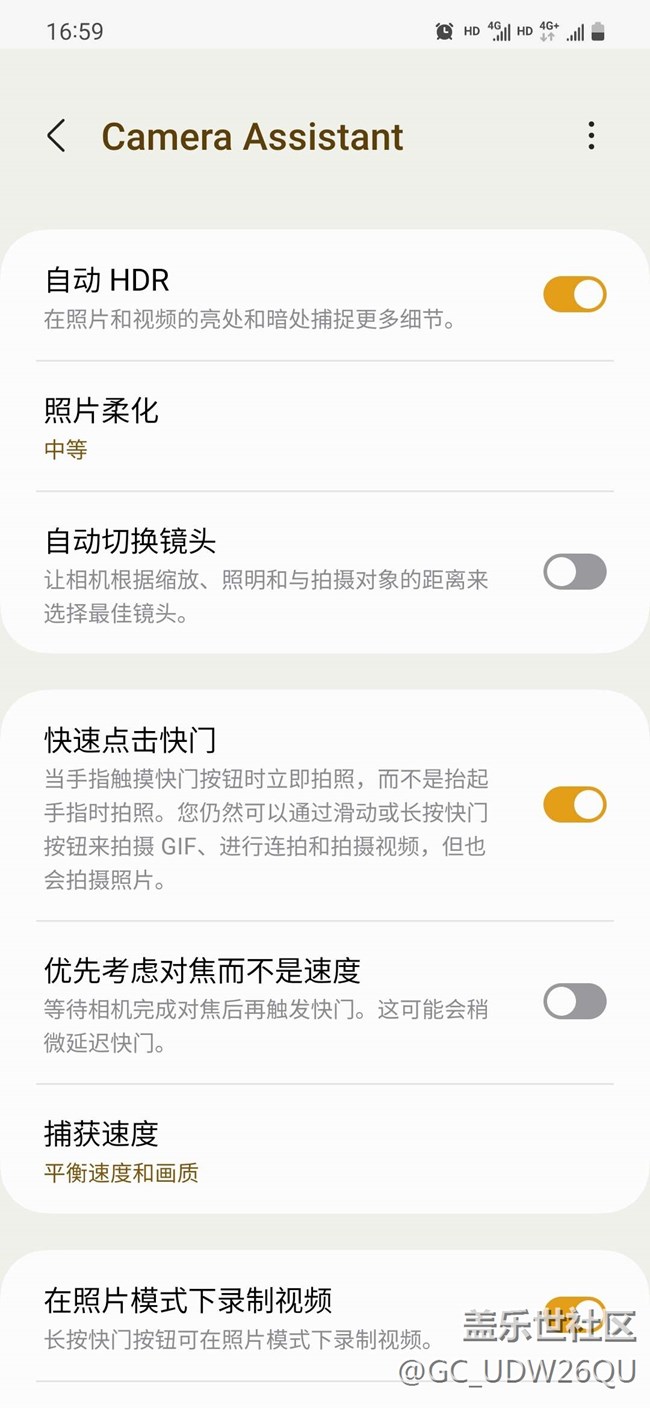Turn on 优先考虑对焦而不是速度

coord(575,1001)
